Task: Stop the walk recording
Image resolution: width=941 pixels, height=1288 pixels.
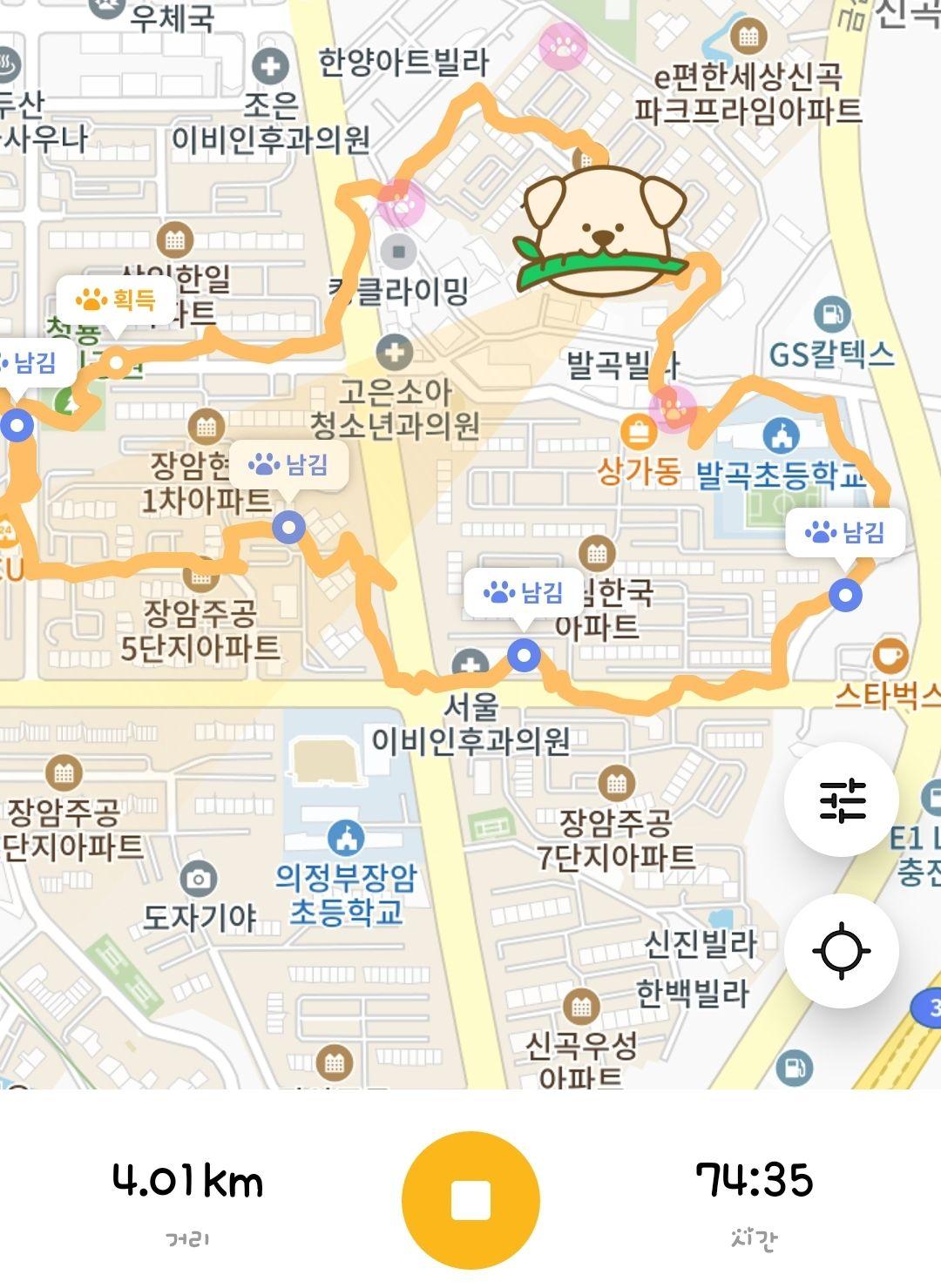Action: point(470,1200)
